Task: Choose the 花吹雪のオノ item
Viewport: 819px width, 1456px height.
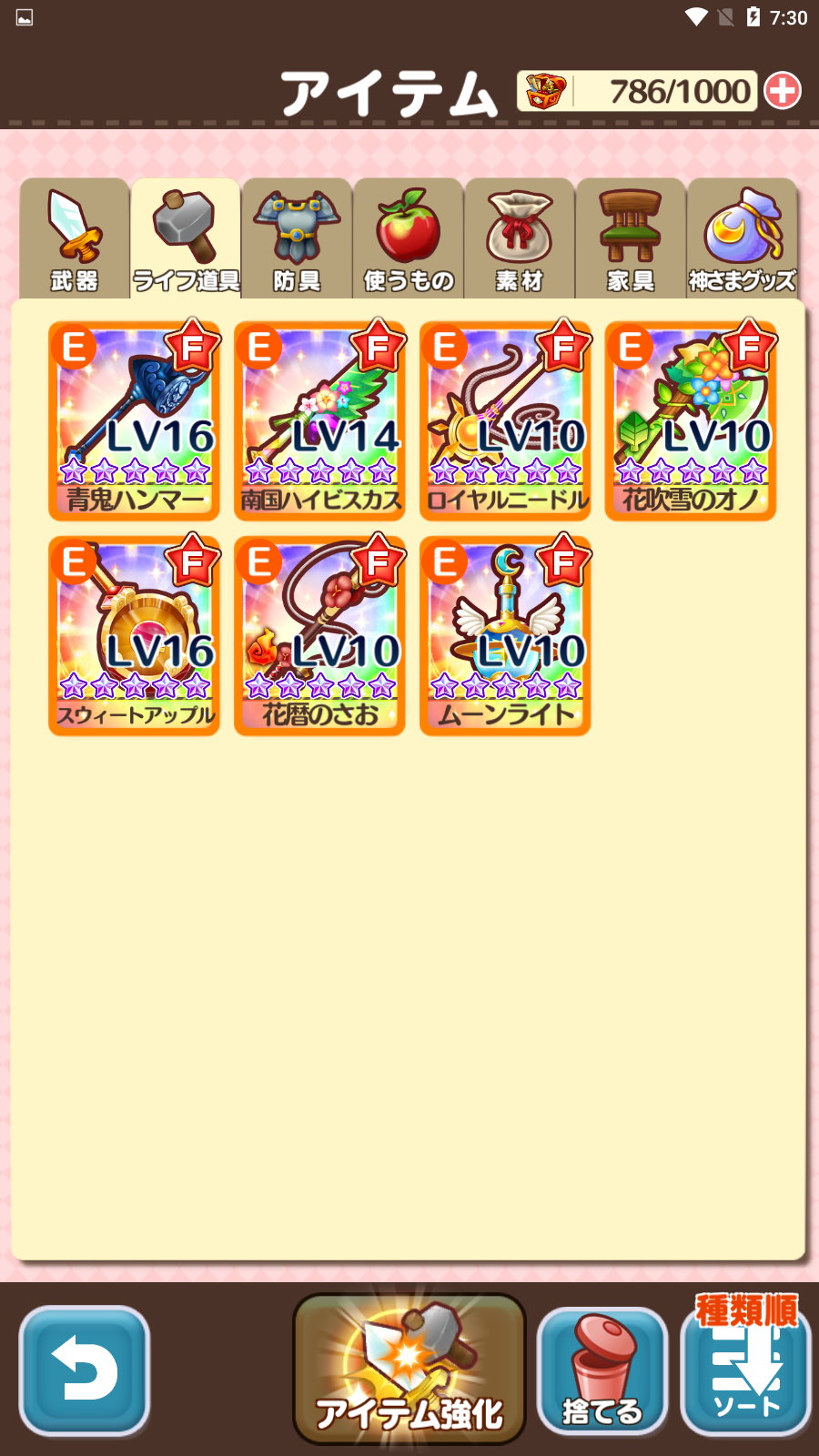Action: pos(691,420)
